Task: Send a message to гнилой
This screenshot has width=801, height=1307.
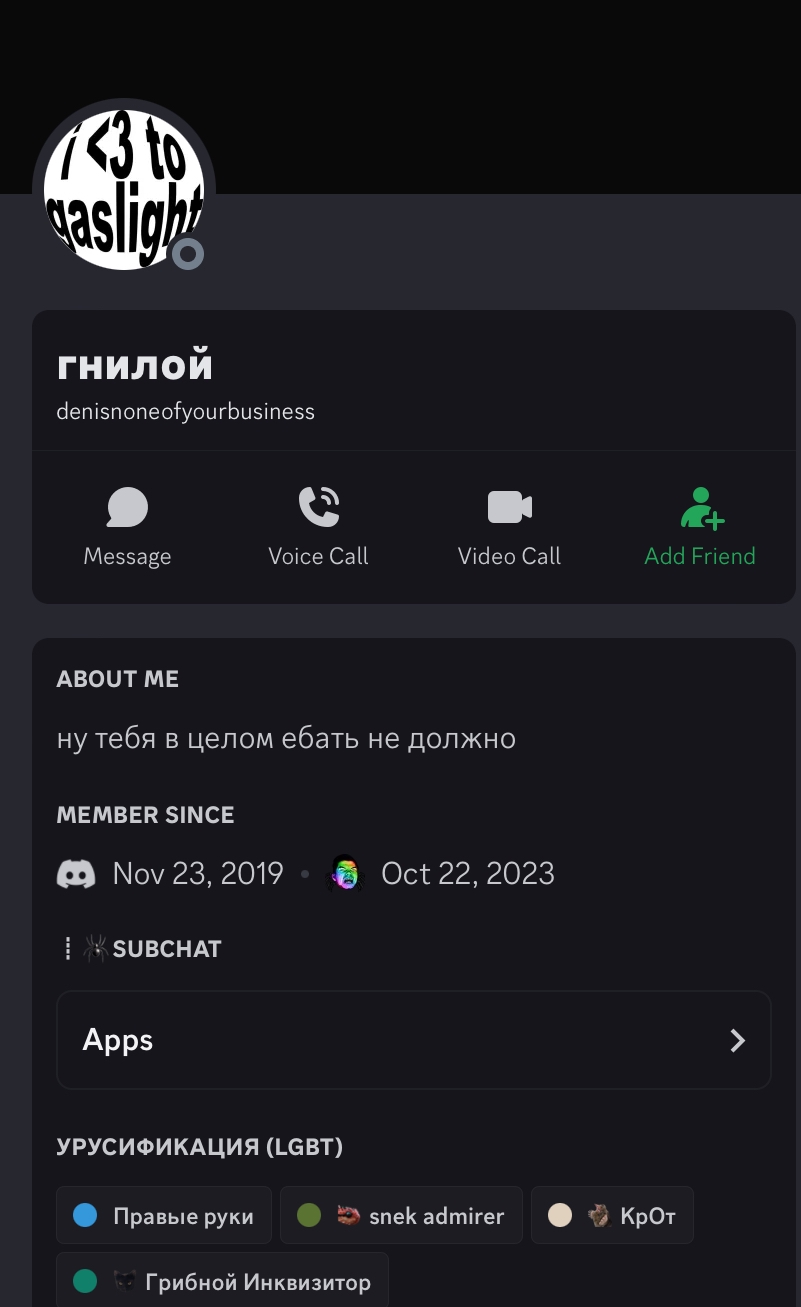Action: tap(127, 527)
